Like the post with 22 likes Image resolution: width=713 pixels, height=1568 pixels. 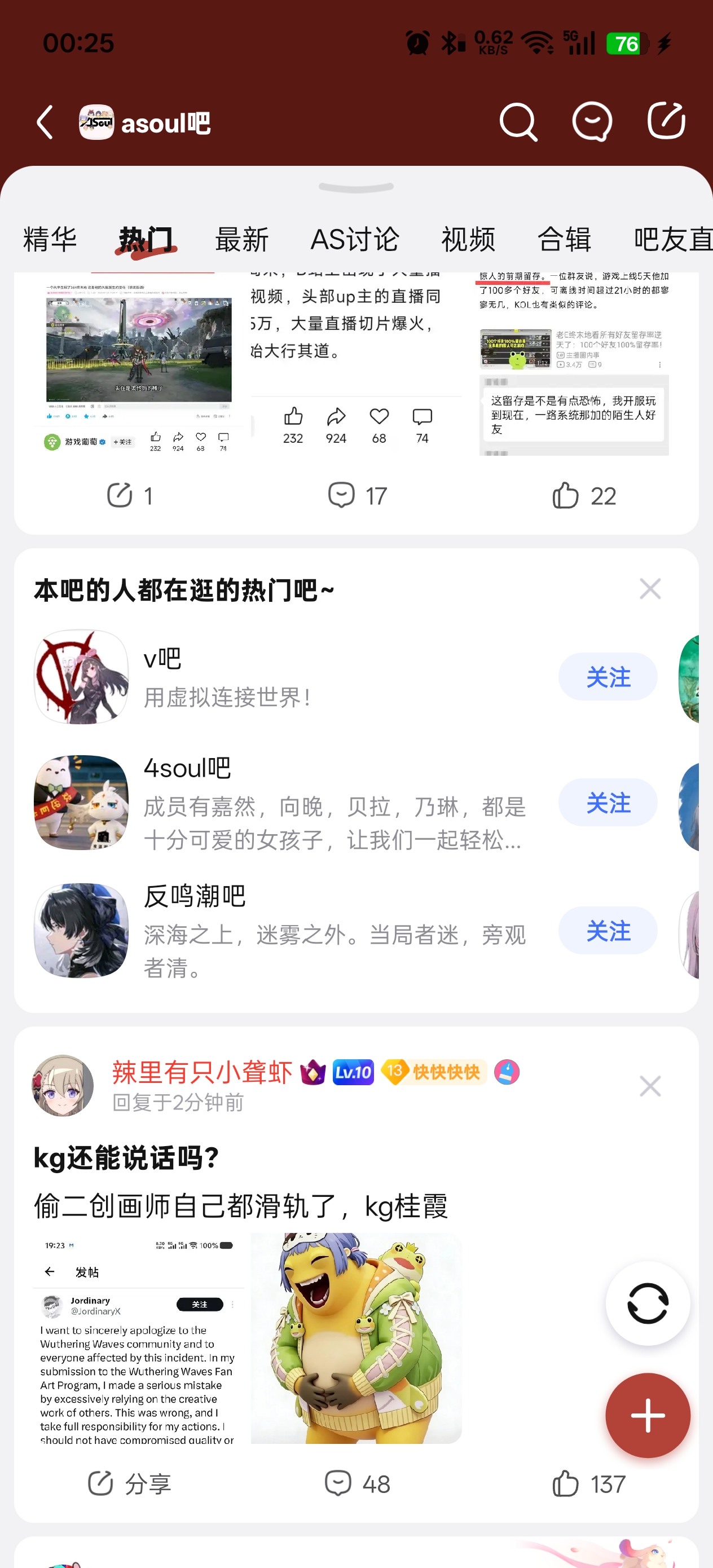point(583,495)
